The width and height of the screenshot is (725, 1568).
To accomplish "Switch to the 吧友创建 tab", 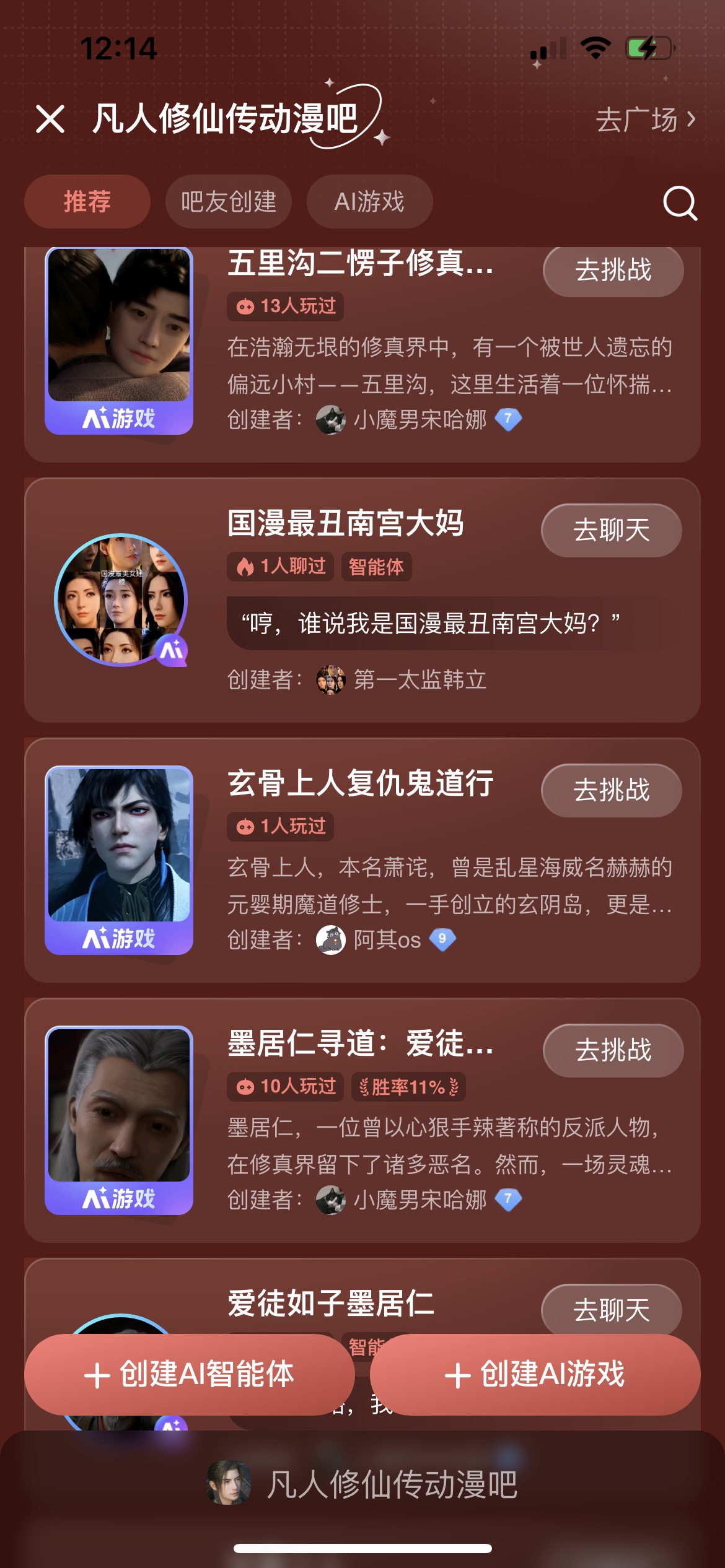I will [228, 202].
